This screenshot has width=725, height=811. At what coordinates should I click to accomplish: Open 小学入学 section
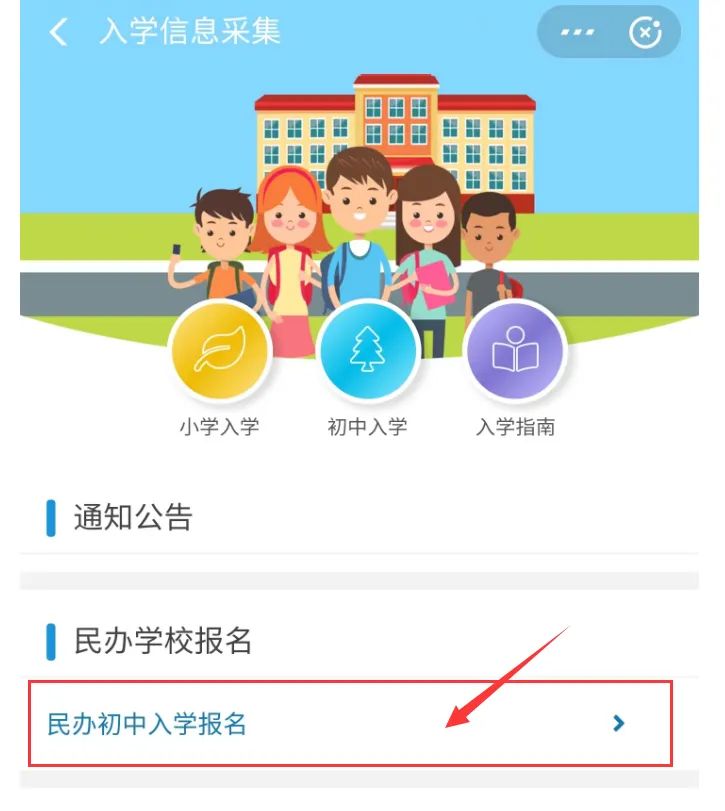(x=220, y=352)
